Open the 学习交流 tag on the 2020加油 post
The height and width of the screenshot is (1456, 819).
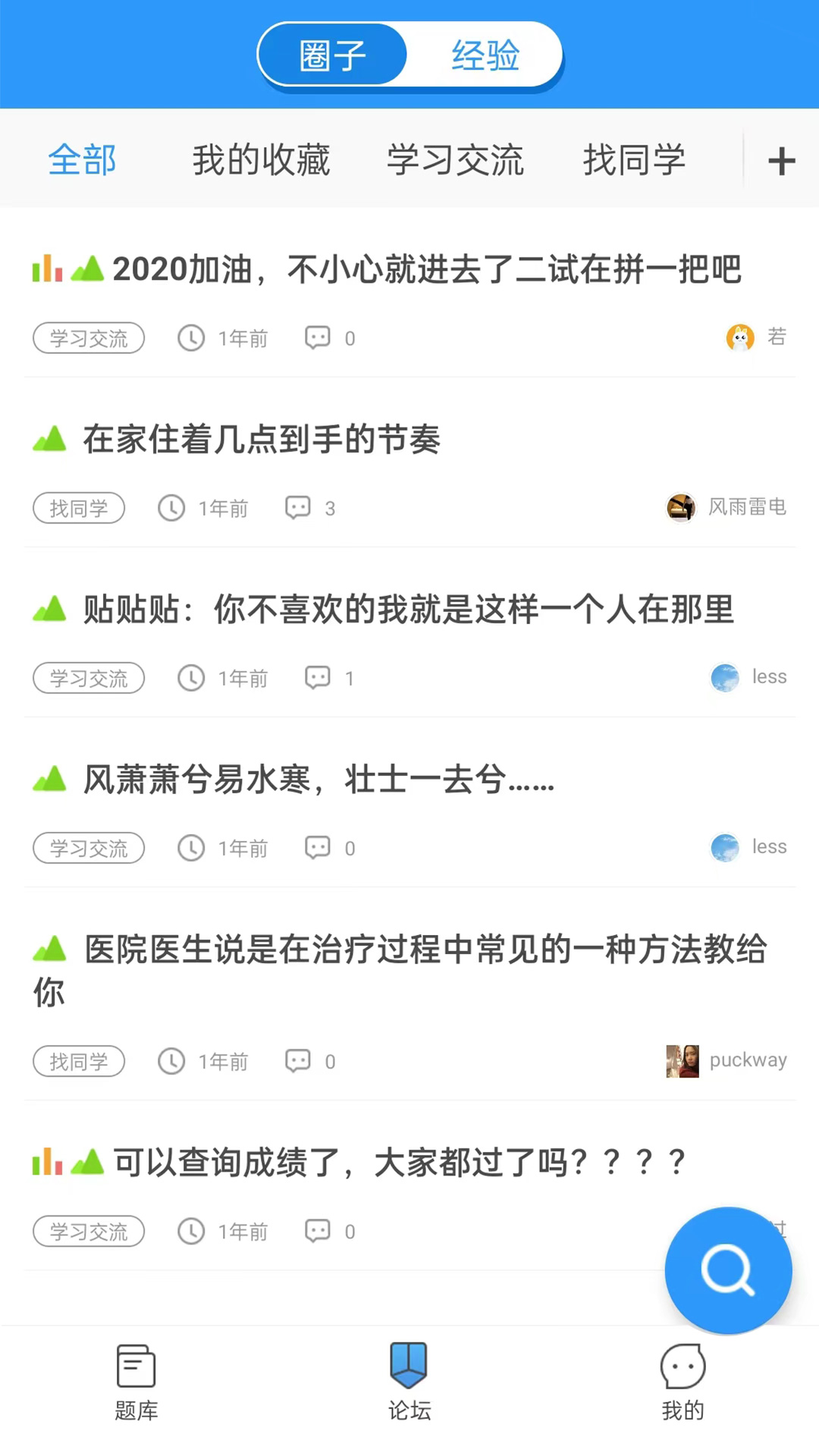coord(88,338)
